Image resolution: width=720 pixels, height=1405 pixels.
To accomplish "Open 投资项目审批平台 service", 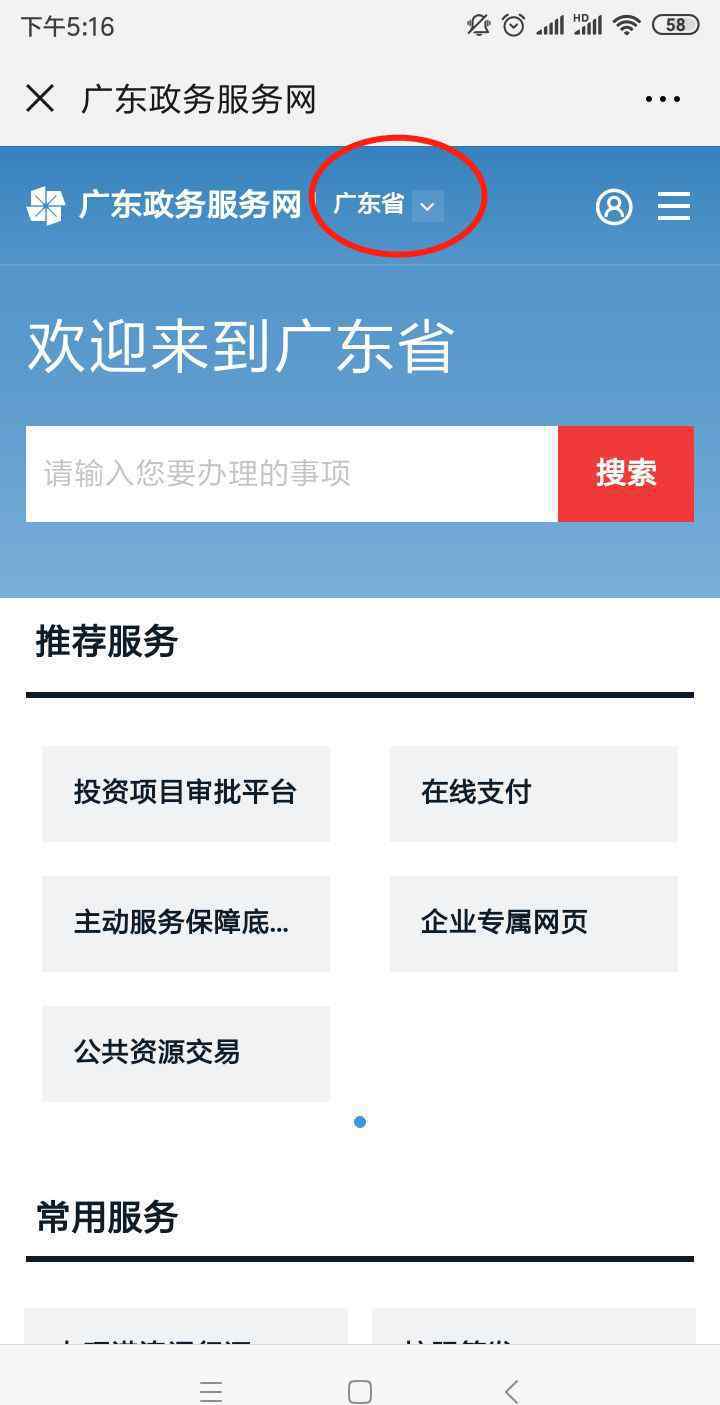I will click(186, 793).
